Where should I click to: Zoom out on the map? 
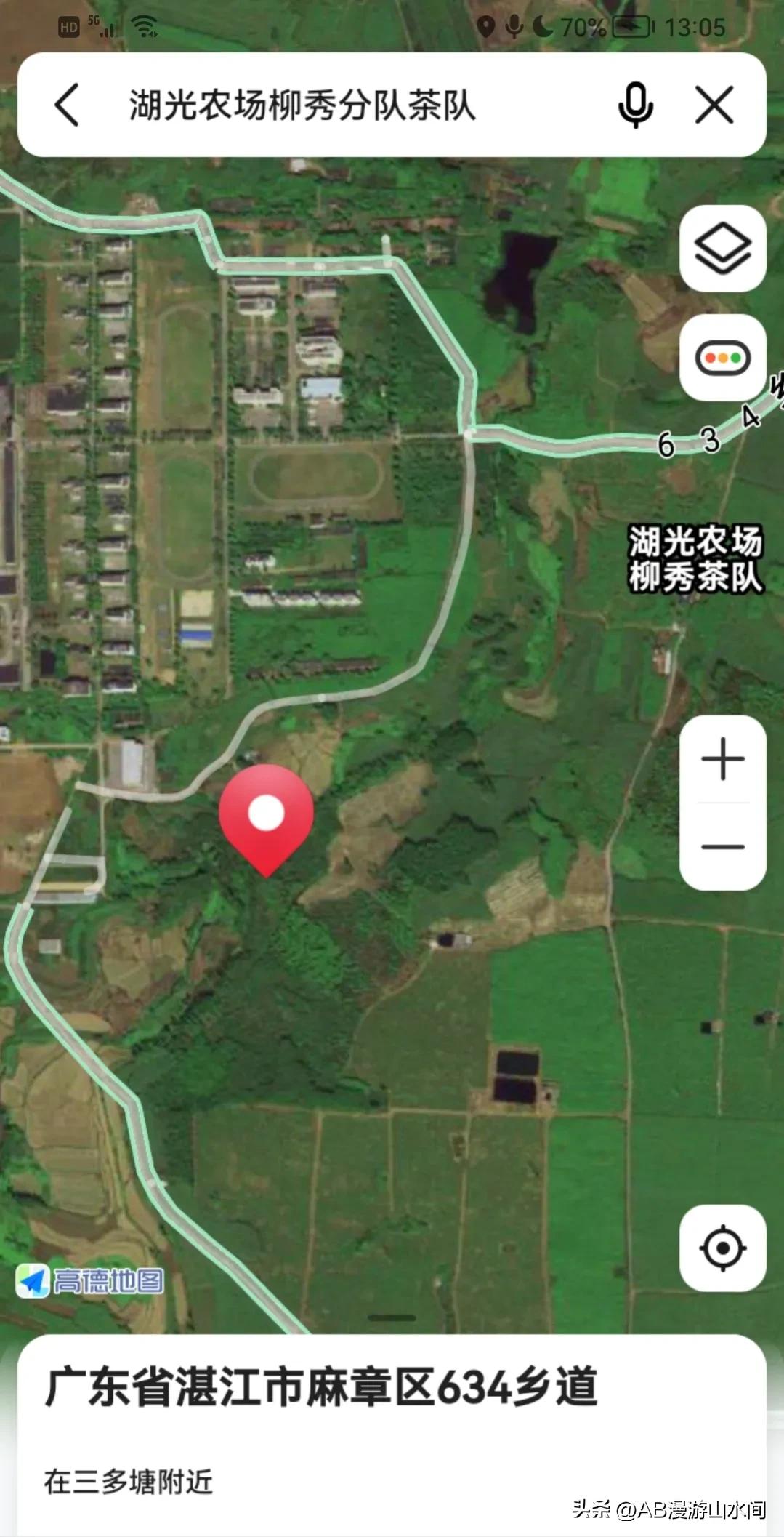[722, 846]
